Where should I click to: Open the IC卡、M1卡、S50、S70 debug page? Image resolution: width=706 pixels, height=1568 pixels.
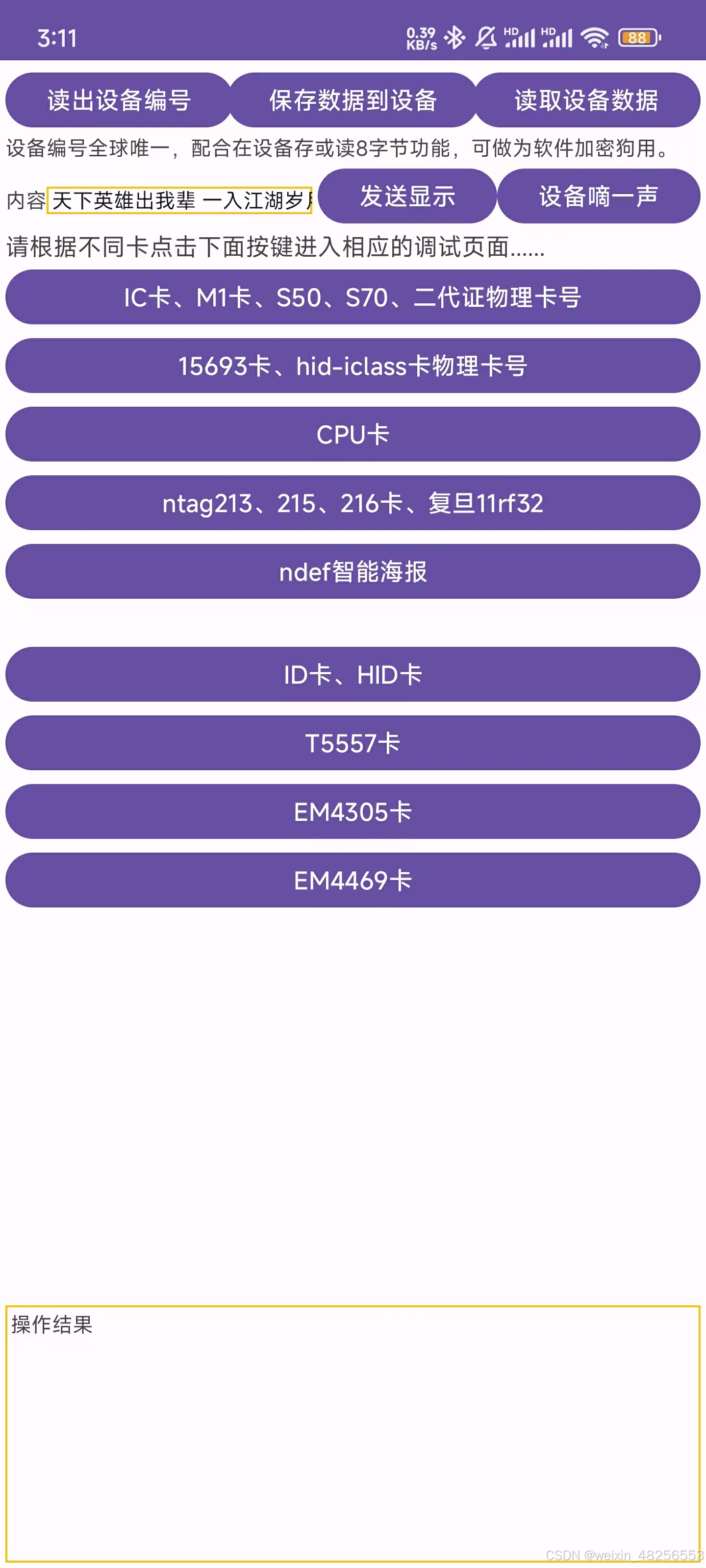353,297
